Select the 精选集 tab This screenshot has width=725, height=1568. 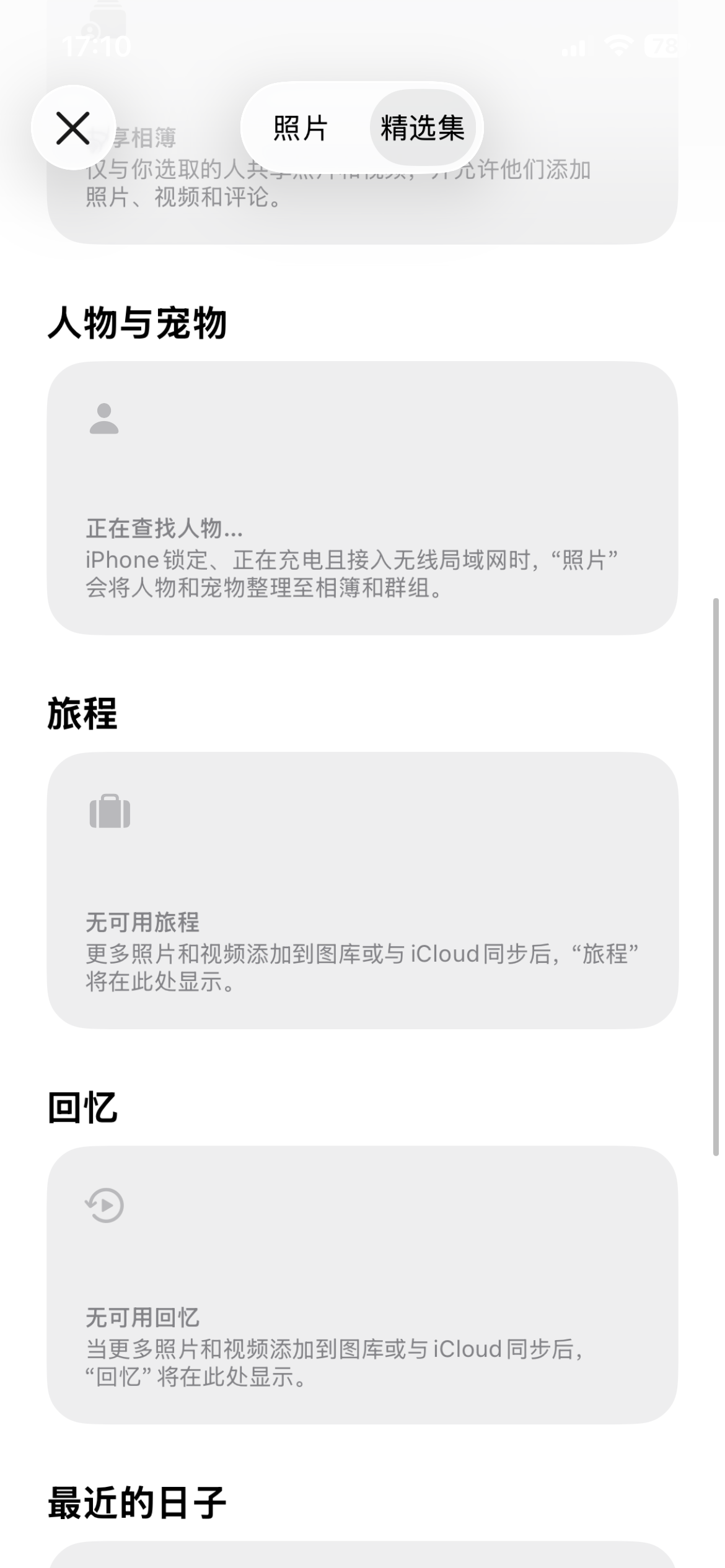click(x=423, y=128)
